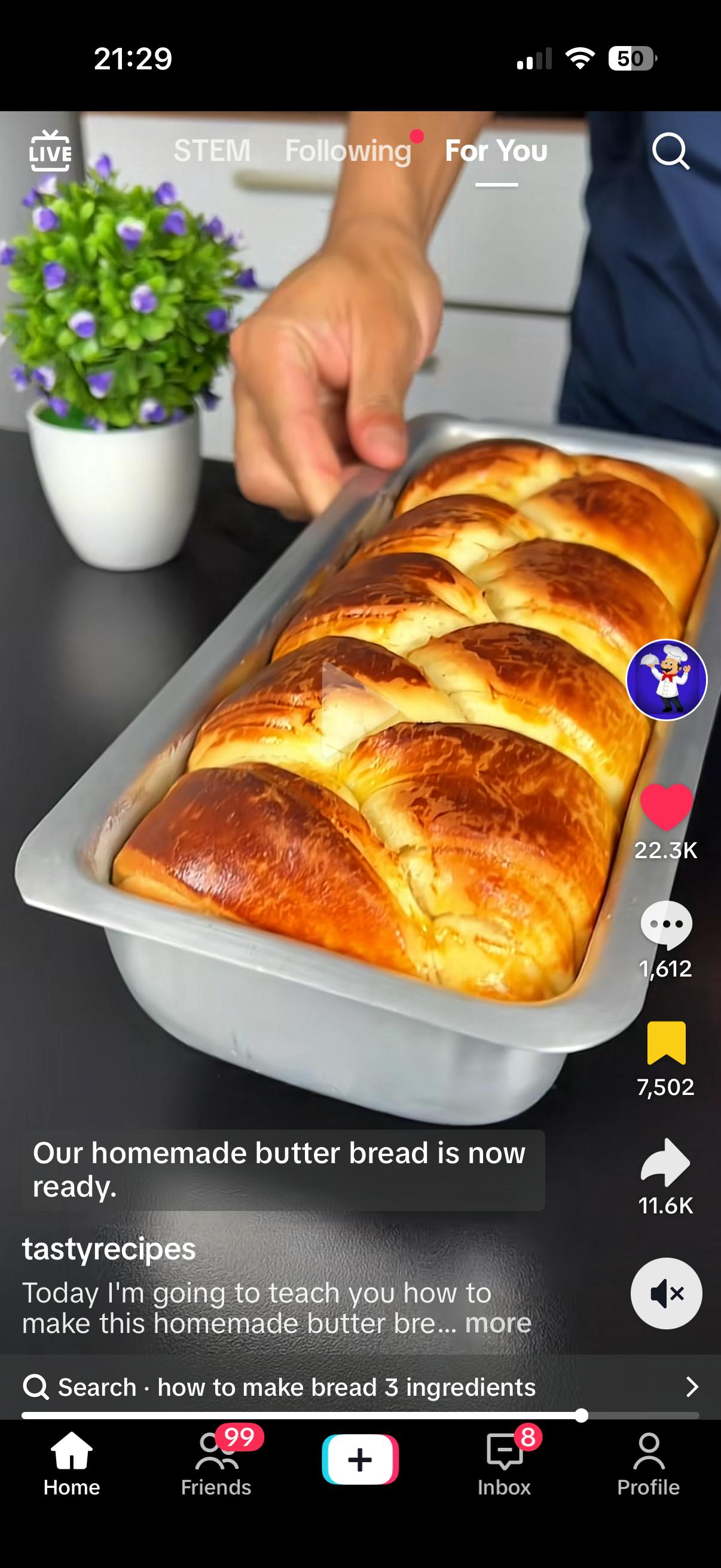Unlike the video with the heart icon

coord(666,808)
